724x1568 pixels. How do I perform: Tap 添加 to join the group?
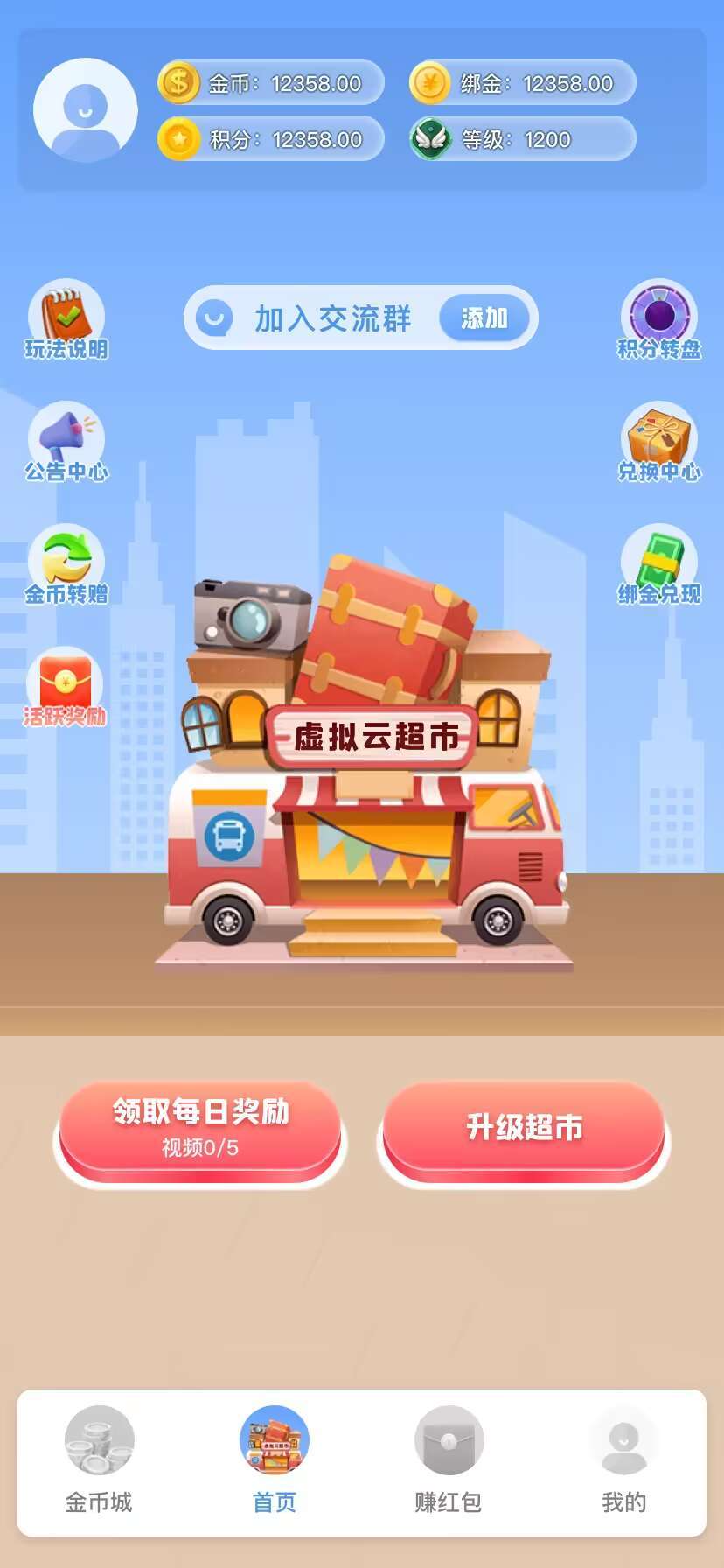pyautogui.click(x=484, y=318)
